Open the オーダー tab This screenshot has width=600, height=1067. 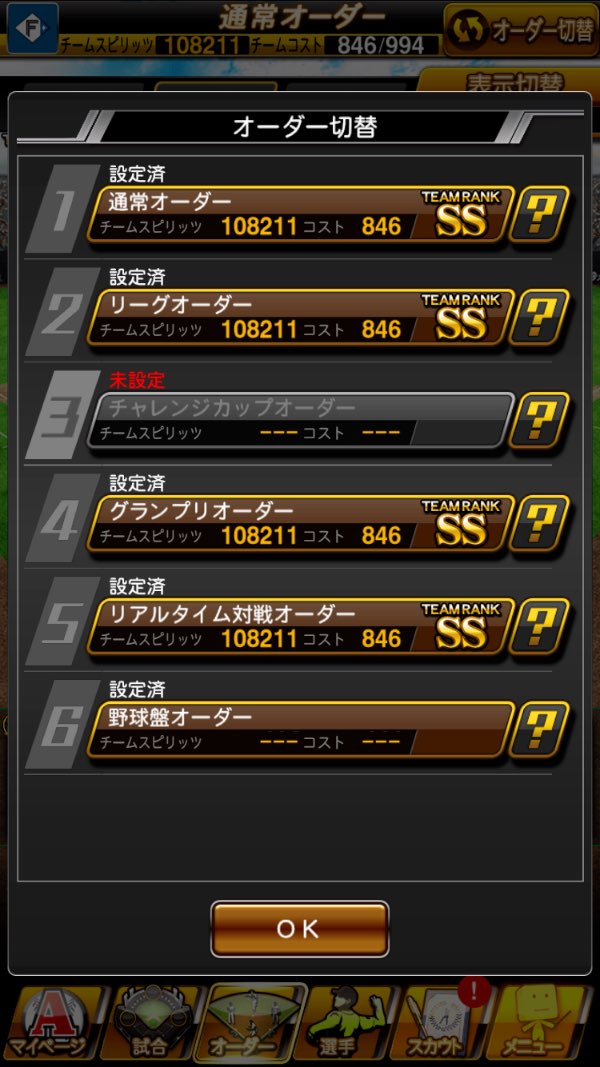(x=250, y=1024)
